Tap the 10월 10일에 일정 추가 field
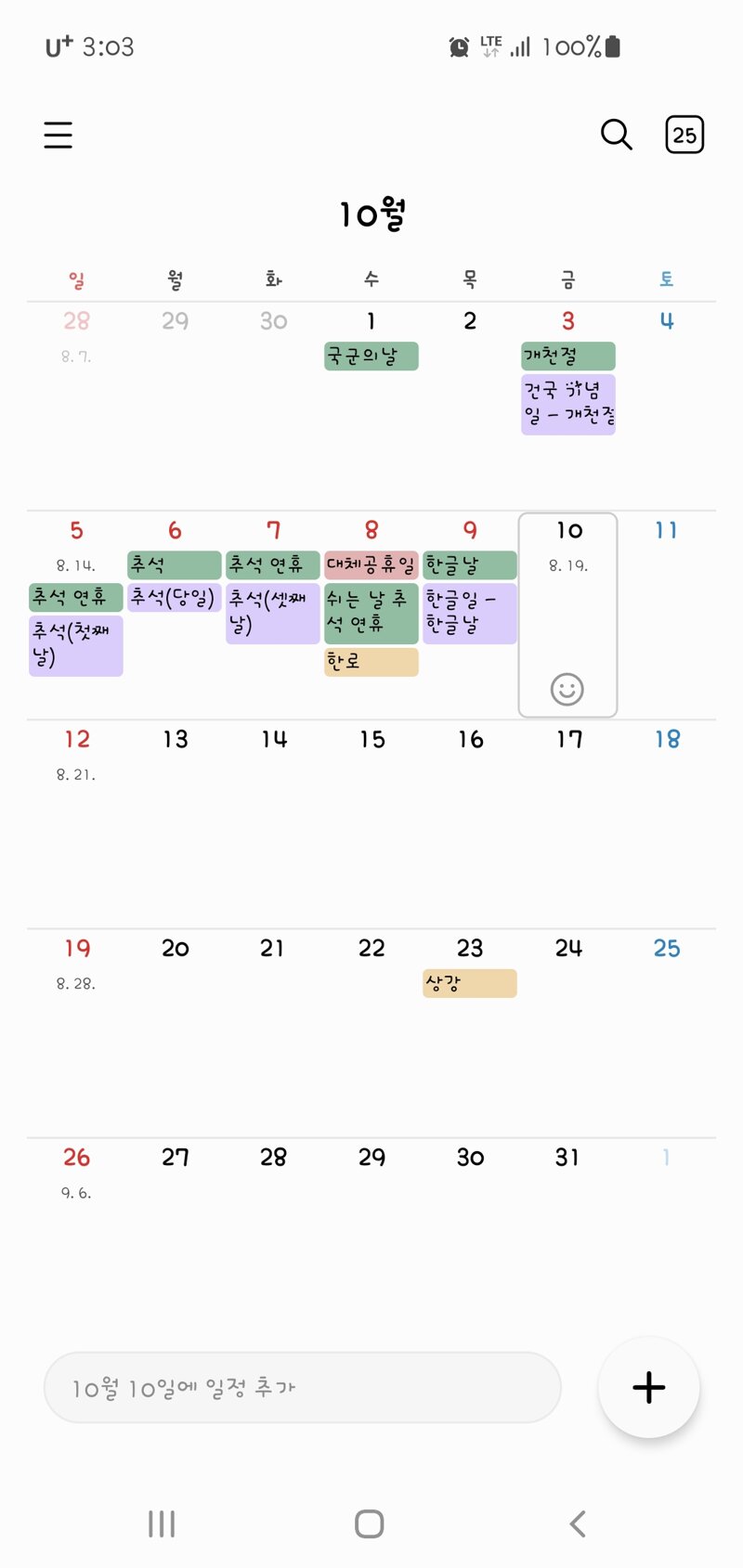The image size is (743, 1568). tap(303, 1387)
